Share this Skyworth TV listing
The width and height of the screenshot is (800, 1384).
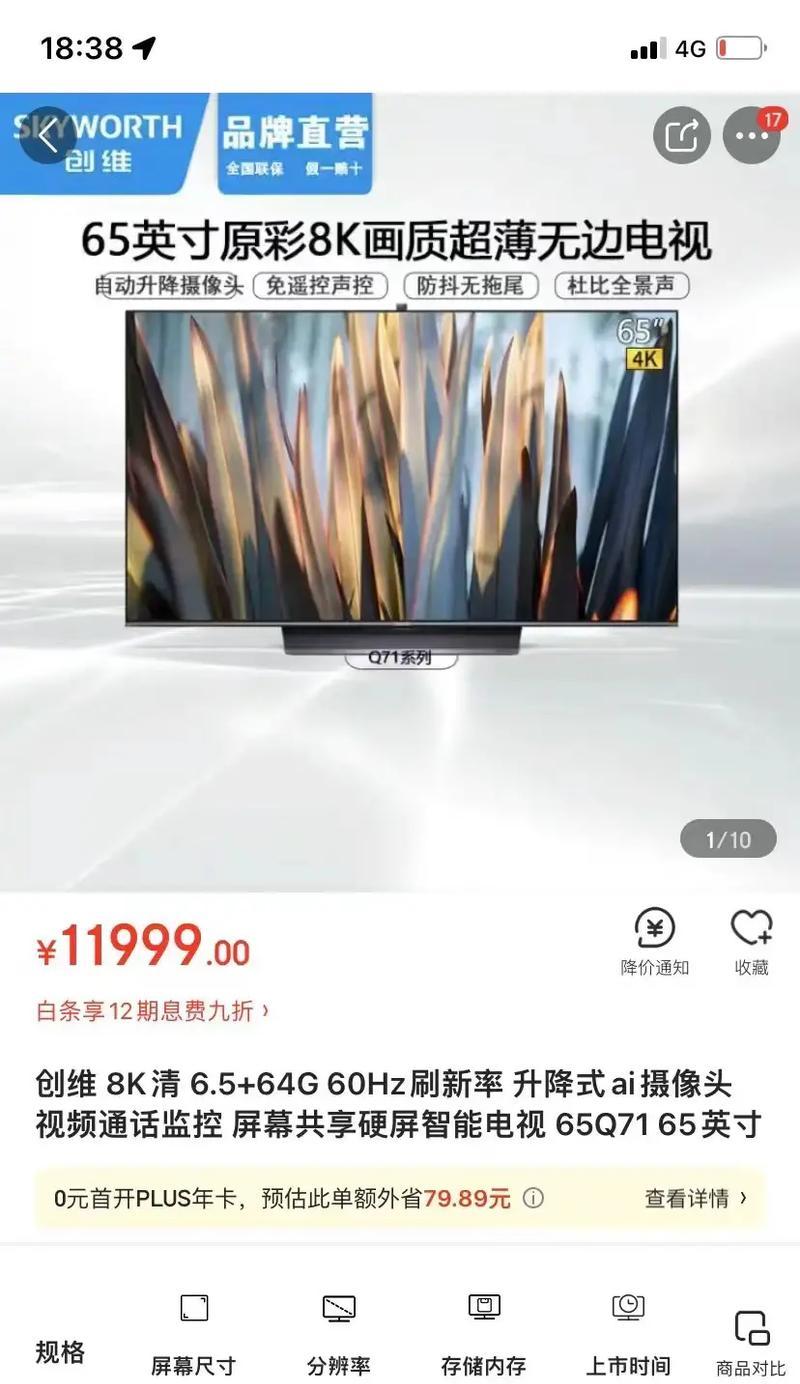tap(682, 135)
